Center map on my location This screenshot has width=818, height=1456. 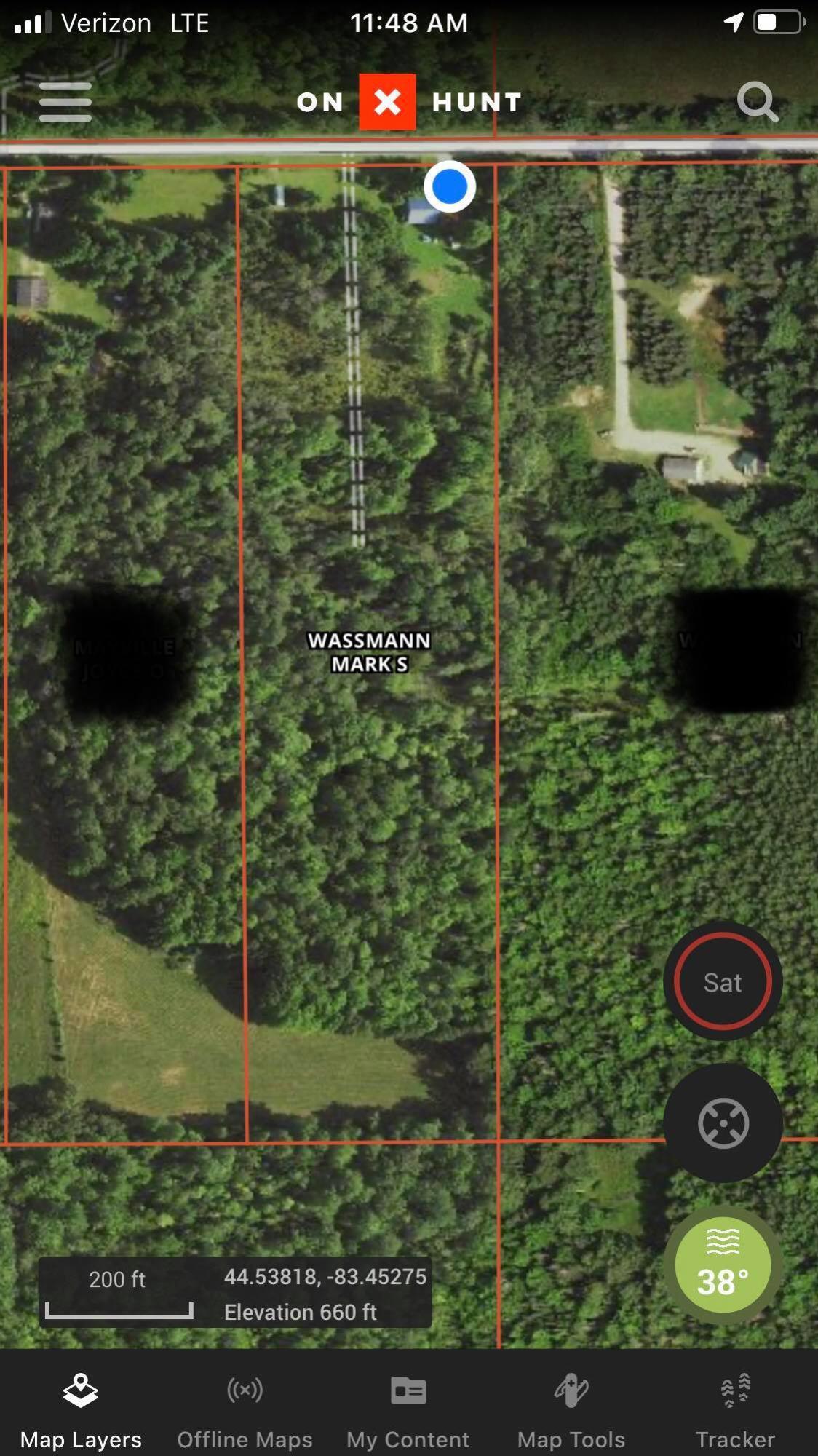723,1123
